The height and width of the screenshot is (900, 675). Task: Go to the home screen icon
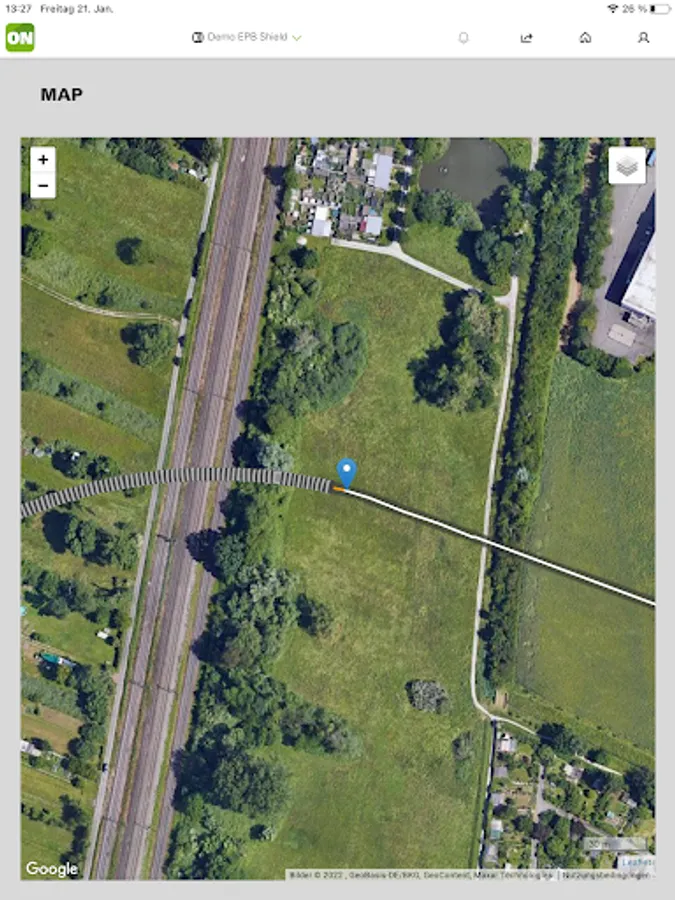pyautogui.click(x=585, y=38)
